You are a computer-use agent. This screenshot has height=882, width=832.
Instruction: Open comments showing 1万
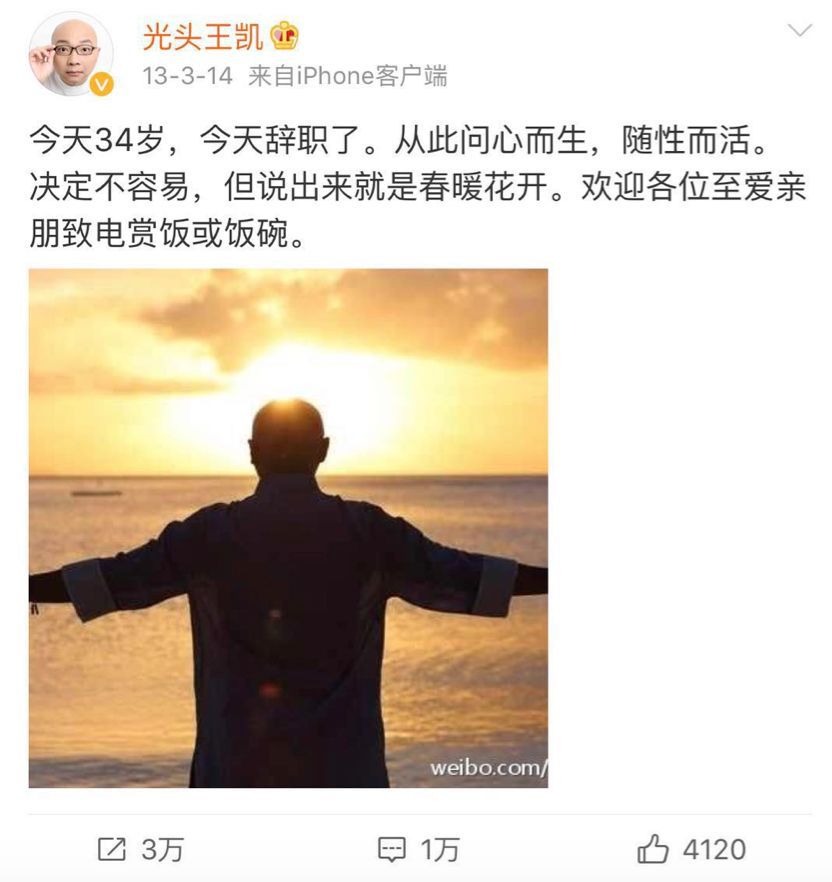(418, 850)
